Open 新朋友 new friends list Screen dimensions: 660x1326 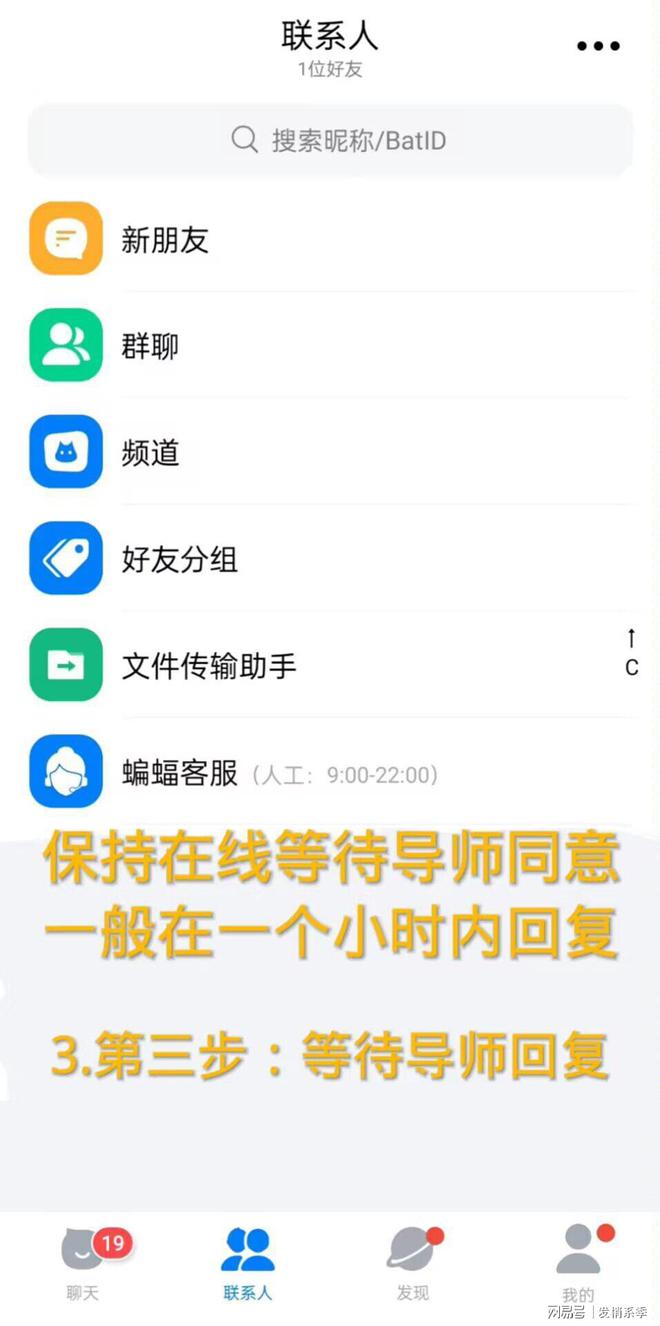[x=330, y=239]
